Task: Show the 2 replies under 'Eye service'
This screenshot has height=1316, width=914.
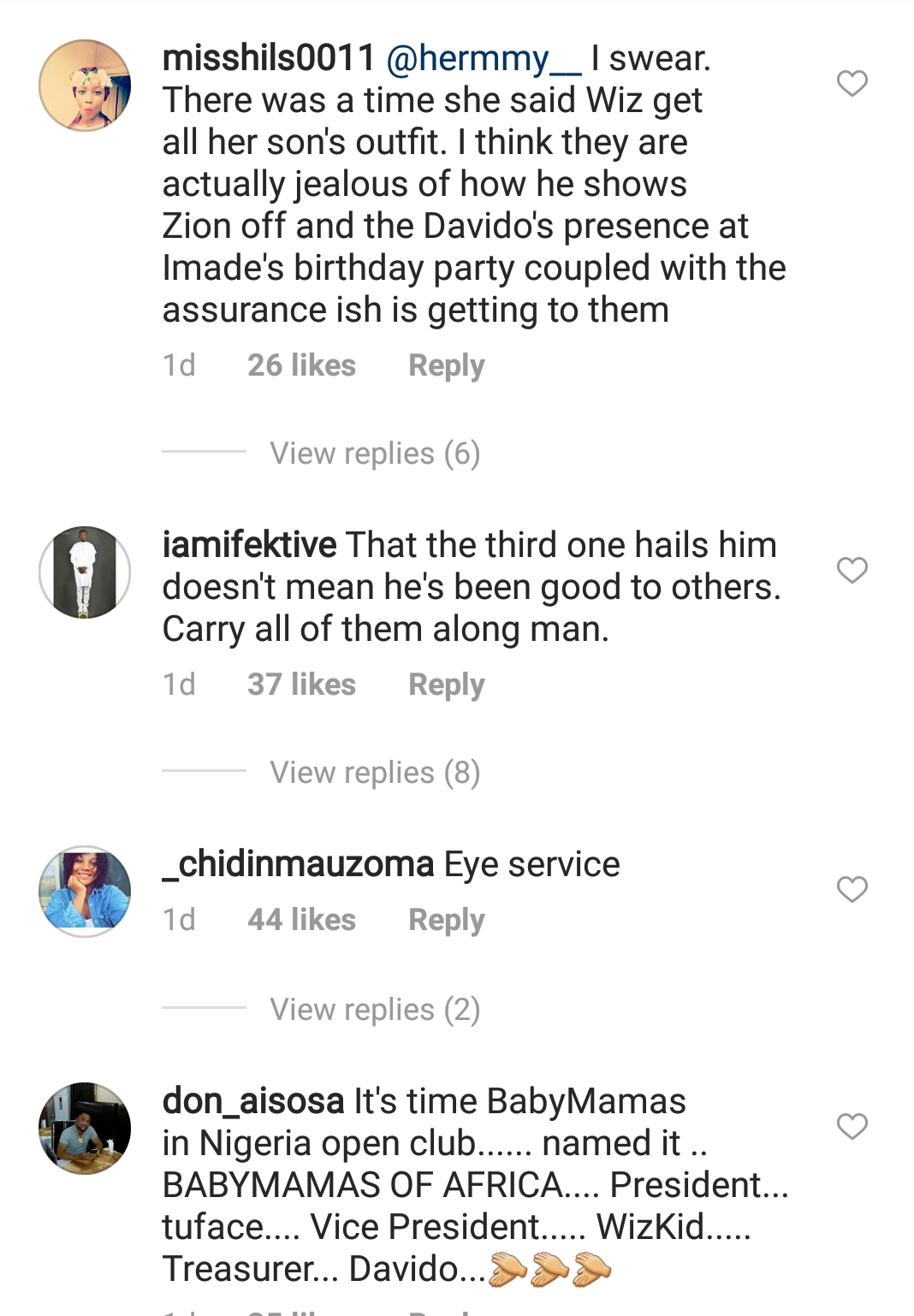Action: pos(374,1010)
